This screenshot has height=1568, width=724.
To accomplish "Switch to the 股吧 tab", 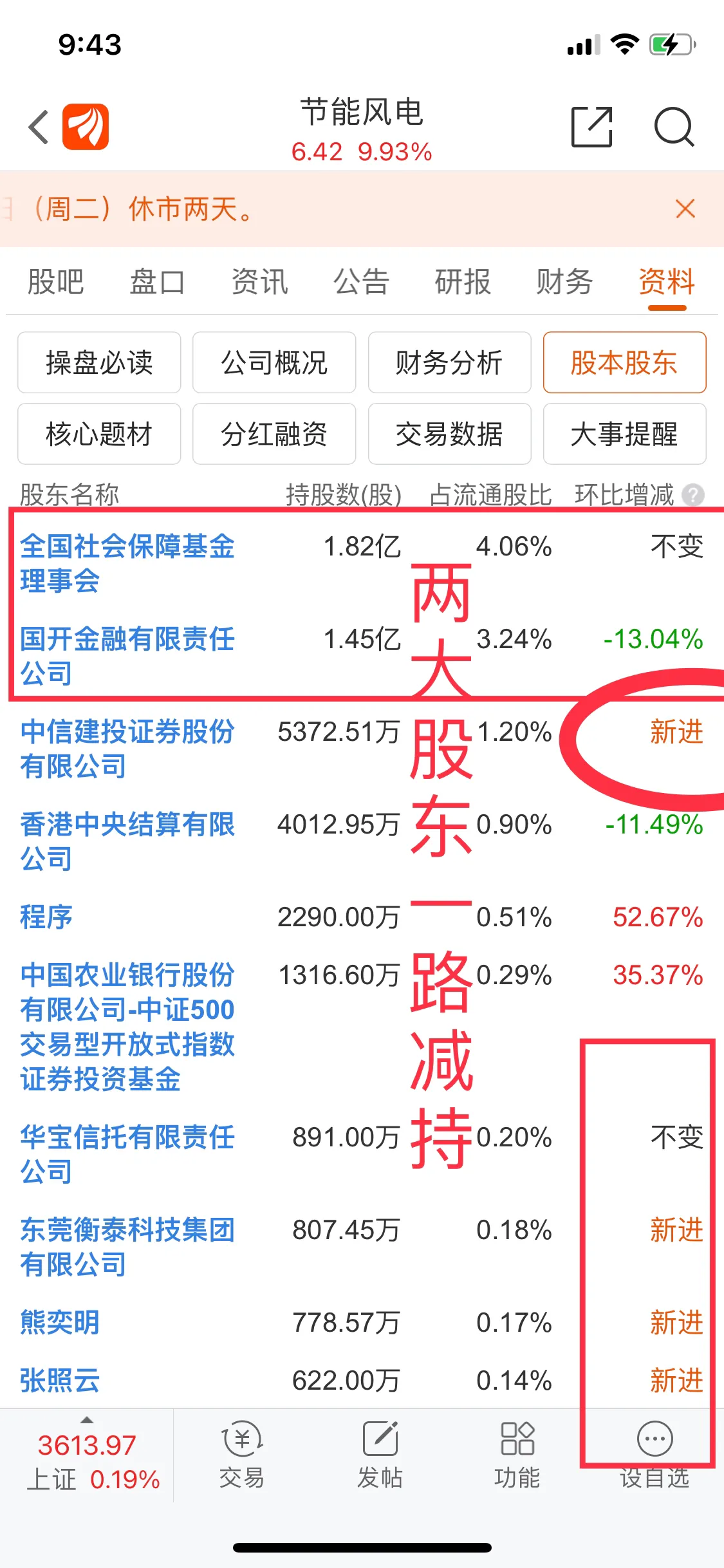I will tap(56, 282).
